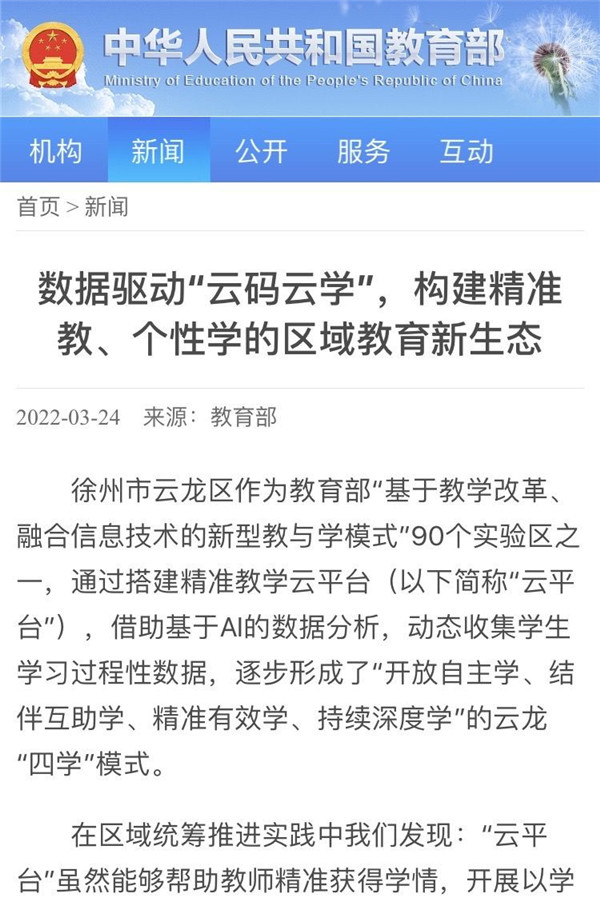
Task: Tap the 新闻 breadcrumb link
Action: pyautogui.click(x=106, y=207)
